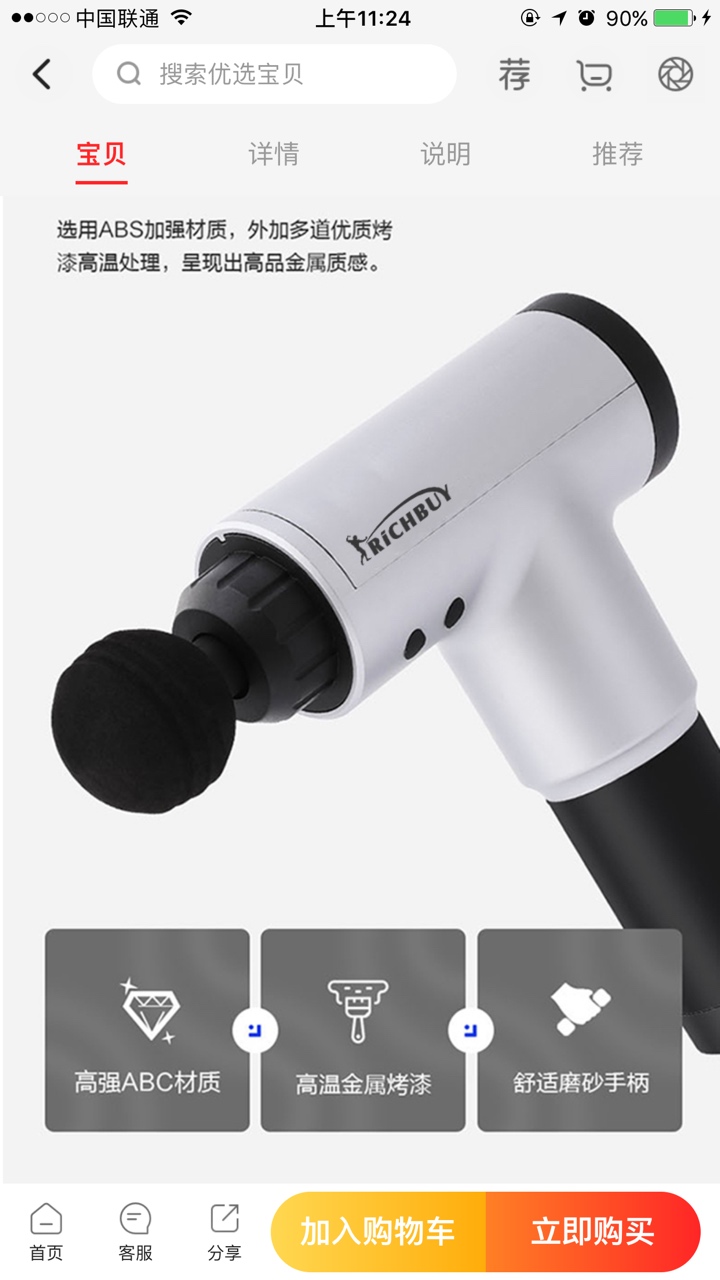Screen dimensions: 720x1280
Task: Open the shopping cart icon
Action: click(594, 75)
